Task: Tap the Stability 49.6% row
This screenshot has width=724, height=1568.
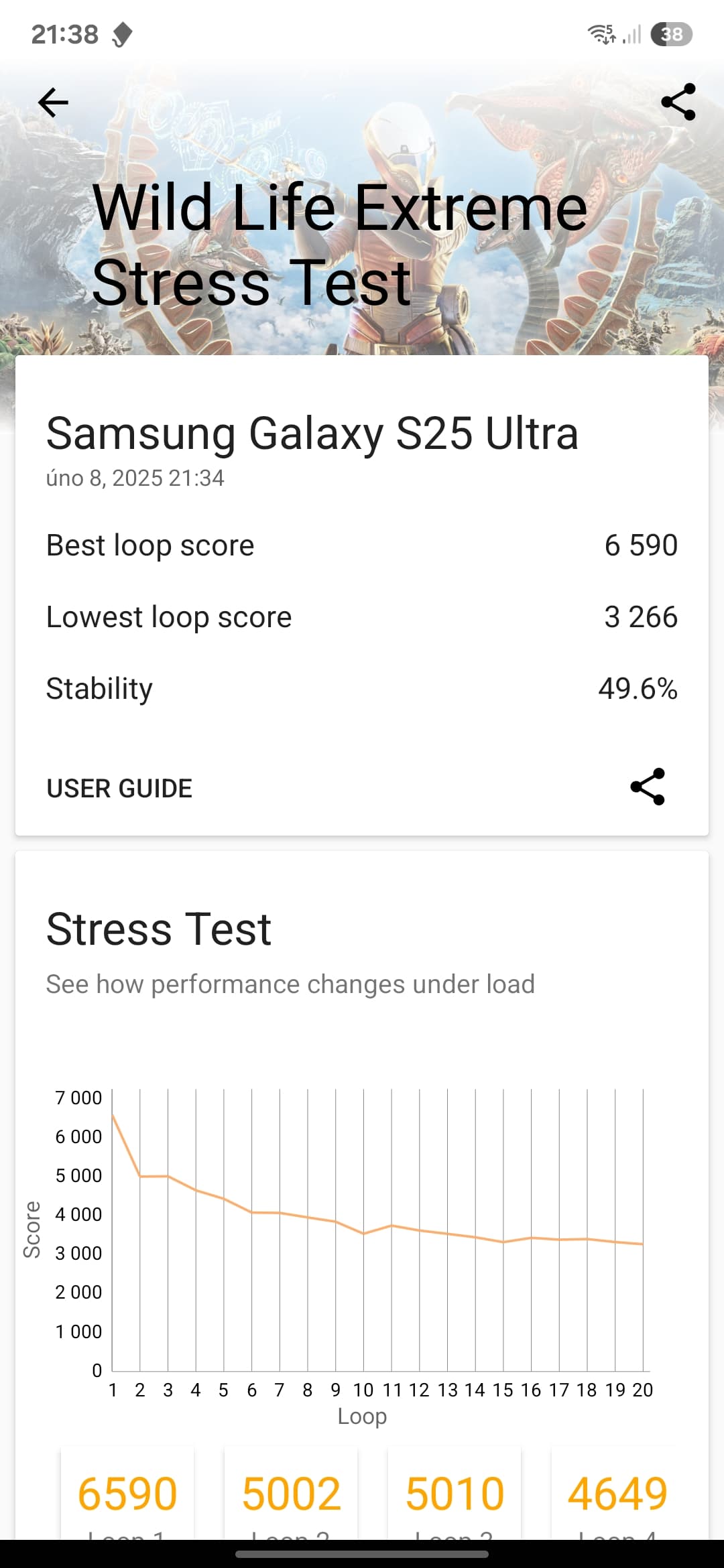Action: 362,688
